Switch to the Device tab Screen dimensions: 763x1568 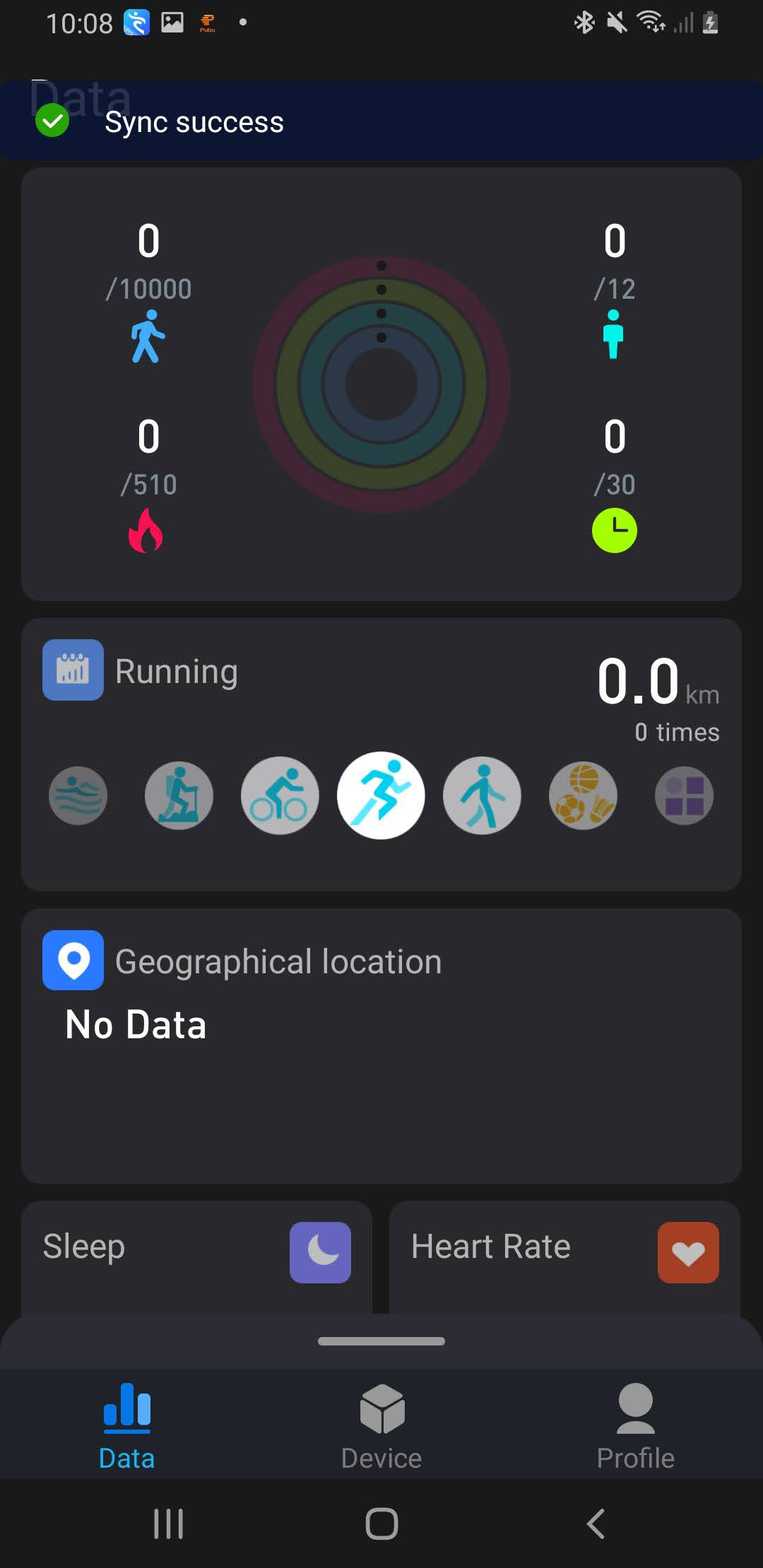pyautogui.click(x=381, y=1427)
